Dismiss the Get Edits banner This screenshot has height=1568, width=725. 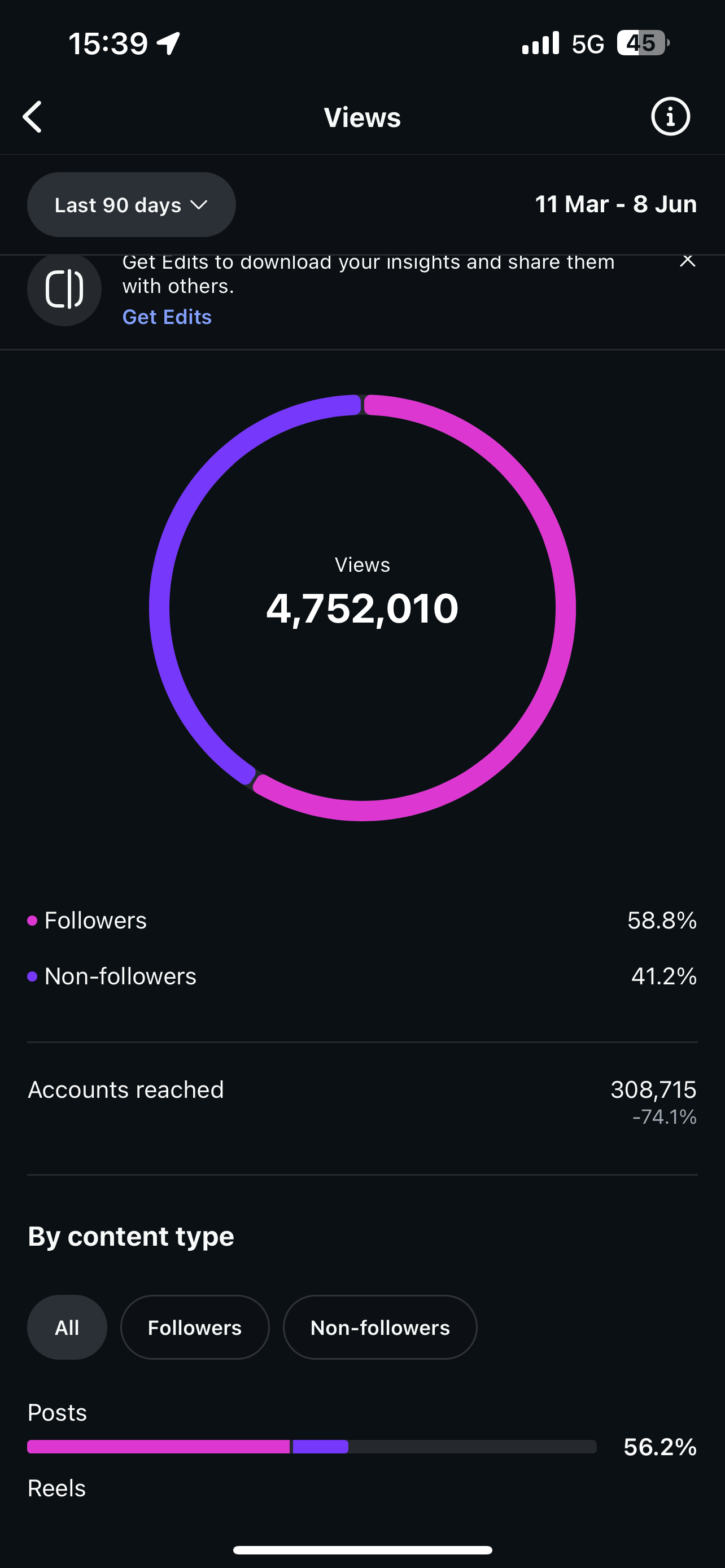pos(687,261)
